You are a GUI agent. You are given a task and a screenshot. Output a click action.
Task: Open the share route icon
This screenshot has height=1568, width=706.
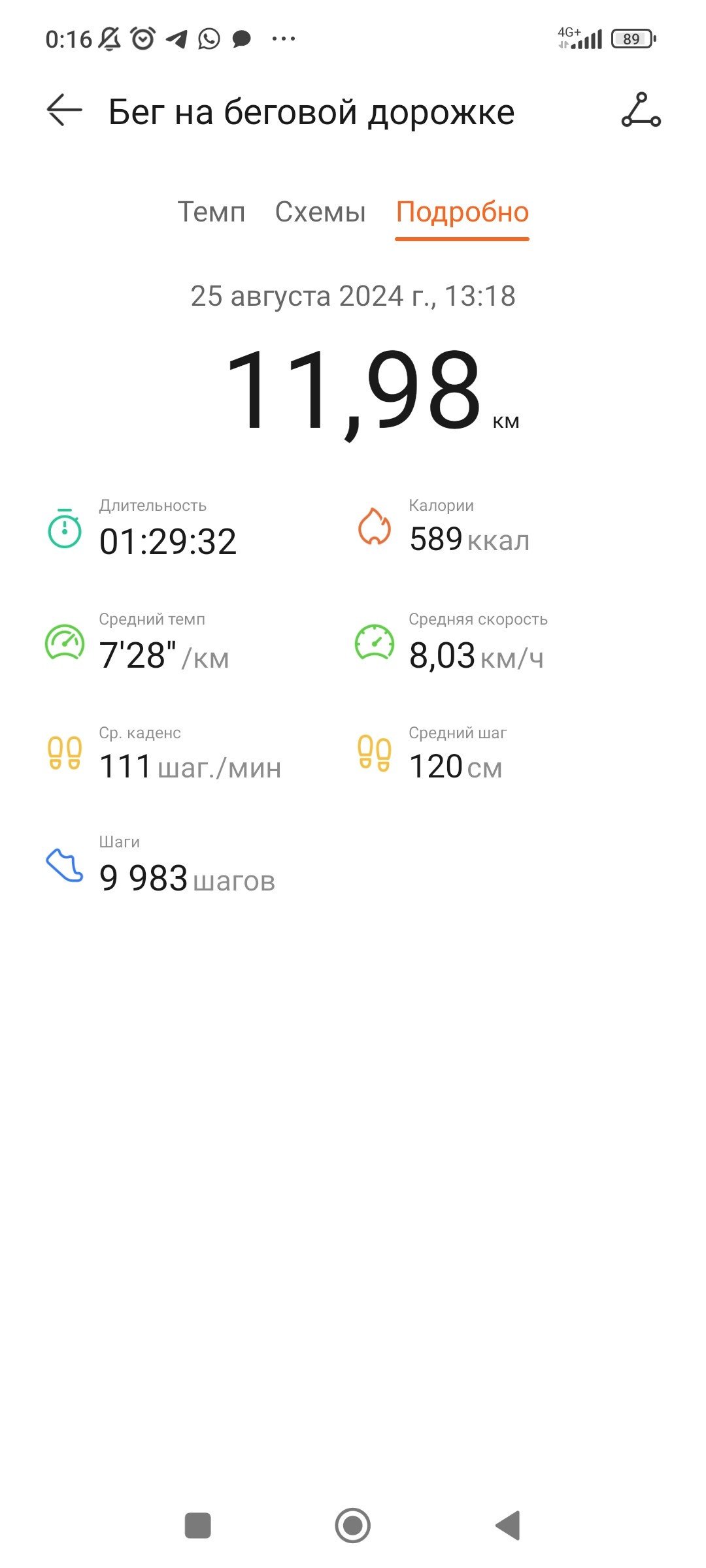[641, 110]
